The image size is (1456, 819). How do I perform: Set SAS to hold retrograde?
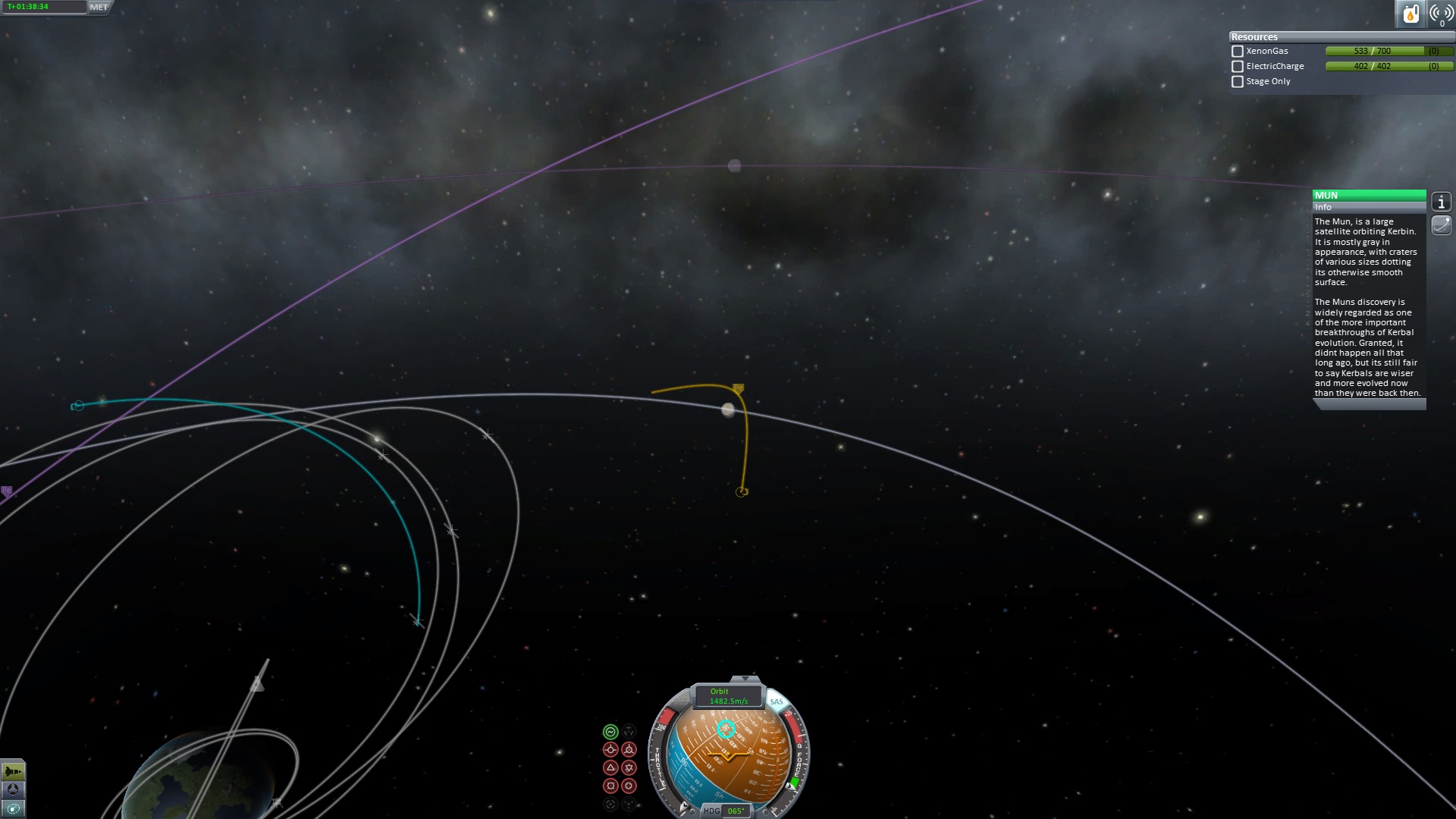629,750
